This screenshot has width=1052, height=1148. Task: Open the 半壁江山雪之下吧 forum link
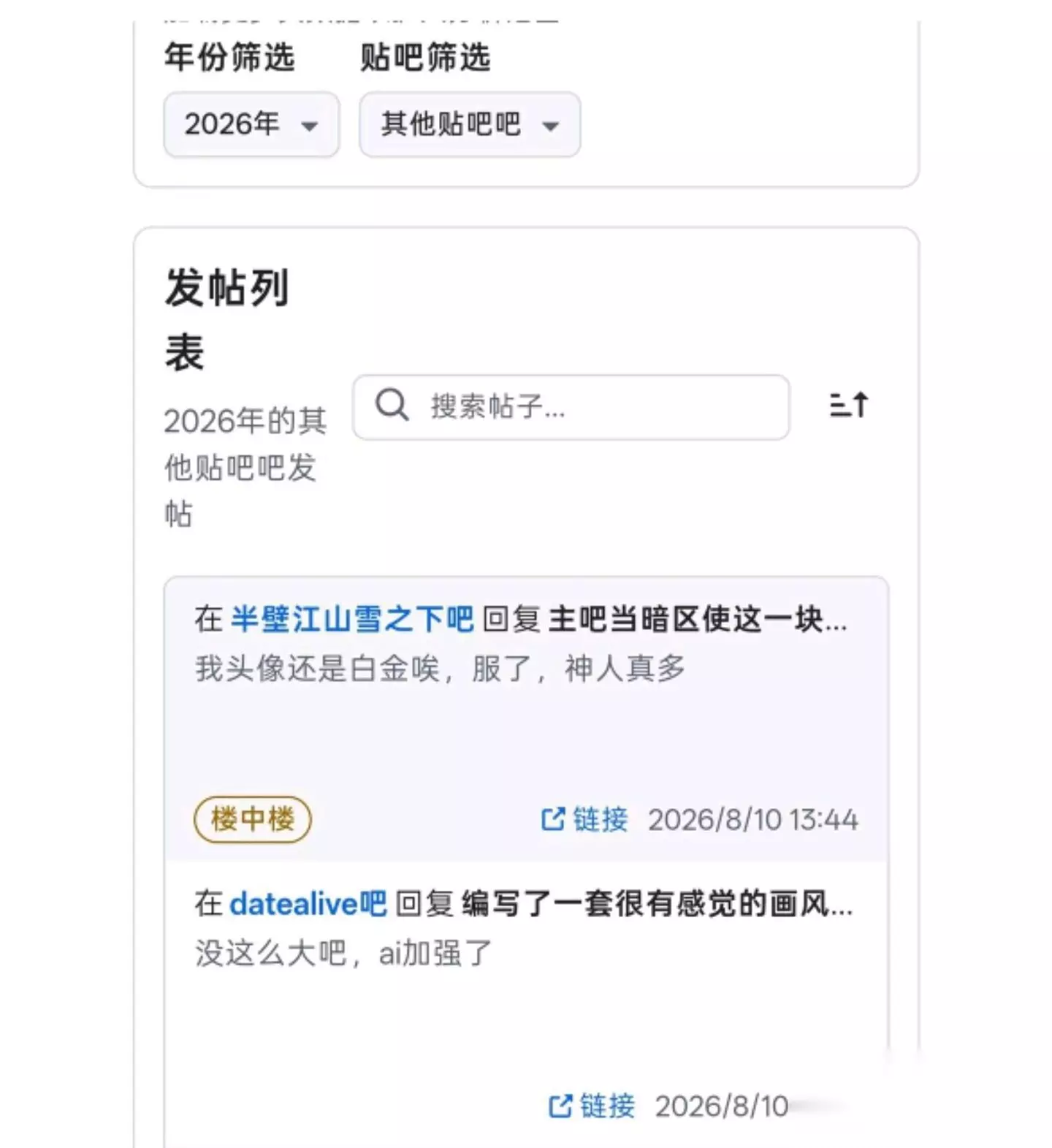pos(352,619)
